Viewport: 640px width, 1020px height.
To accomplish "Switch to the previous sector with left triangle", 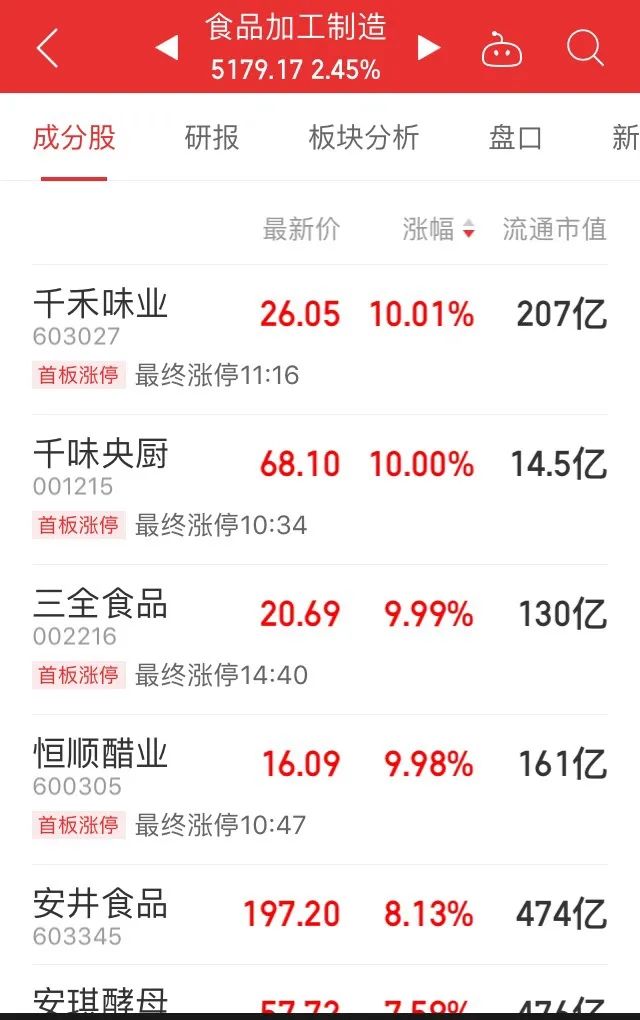I will [x=167, y=47].
